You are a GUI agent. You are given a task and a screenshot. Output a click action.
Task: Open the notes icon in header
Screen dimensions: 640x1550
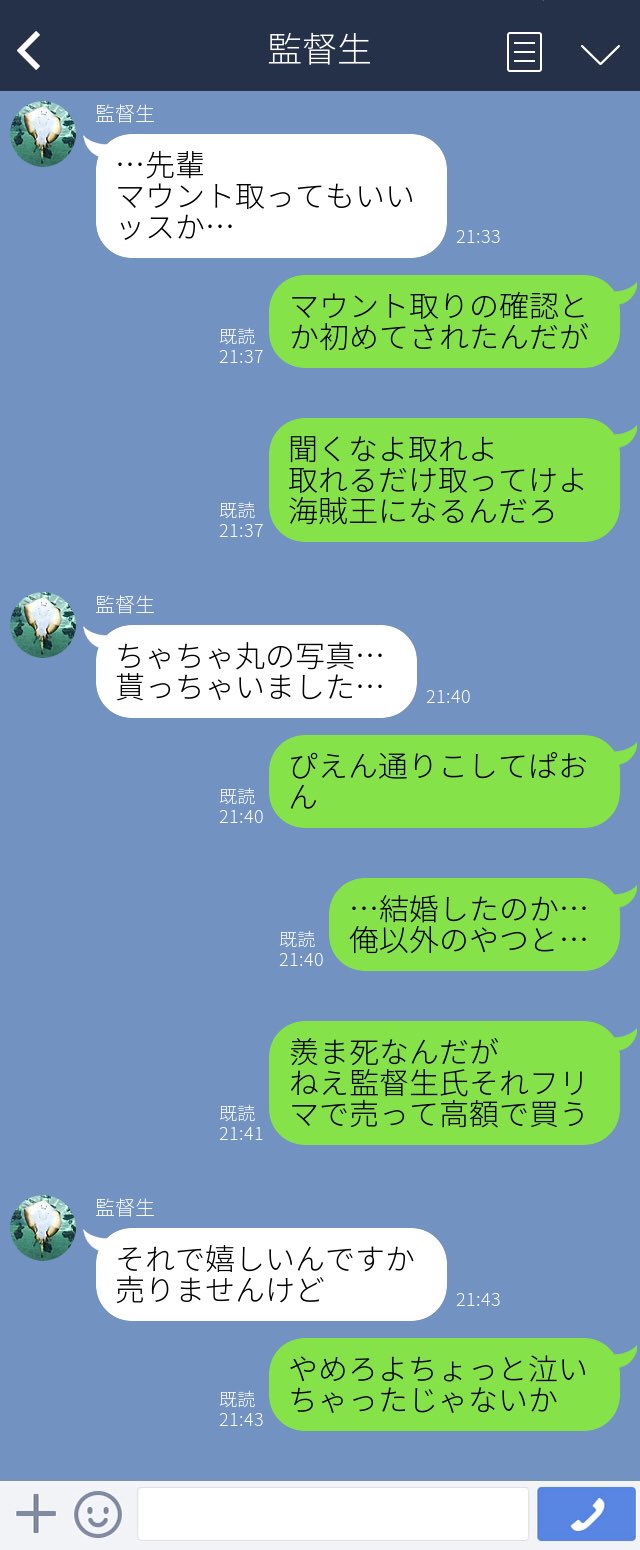(x=524, y=52)
